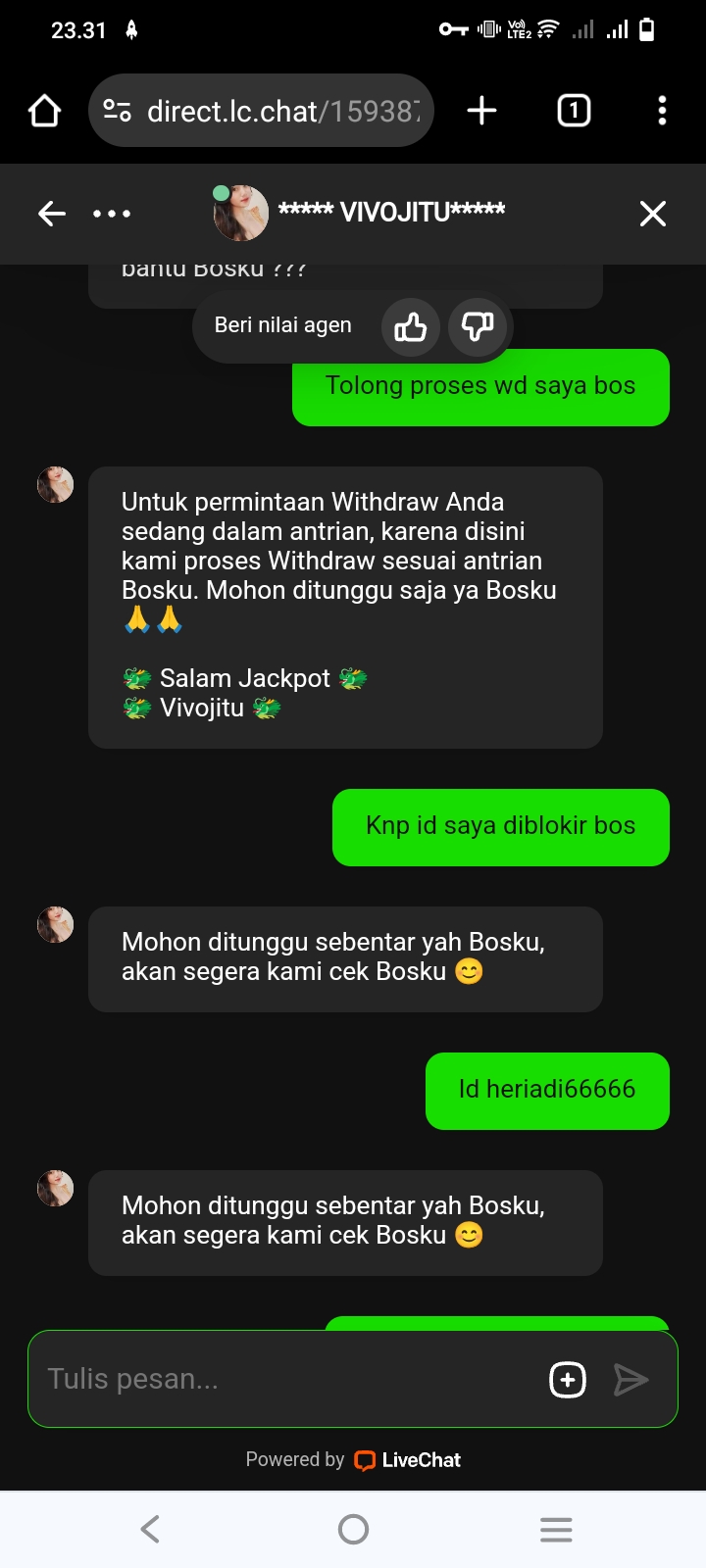Screen dimensions: 706x1568
Task: Rate the agent with thumbs up
Action: (410, 326)
